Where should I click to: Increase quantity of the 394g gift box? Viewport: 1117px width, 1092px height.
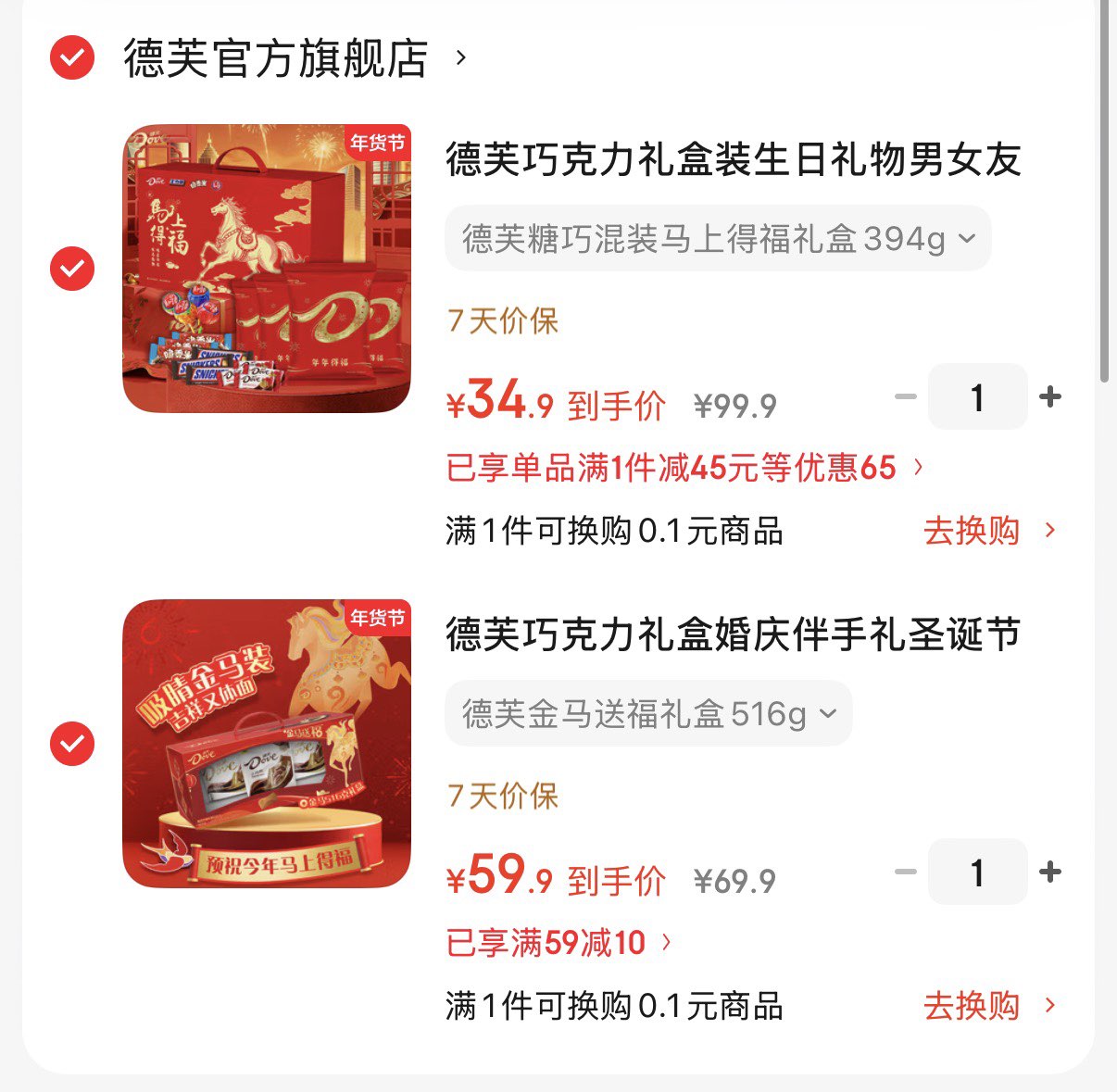[x=1050, y=397]
